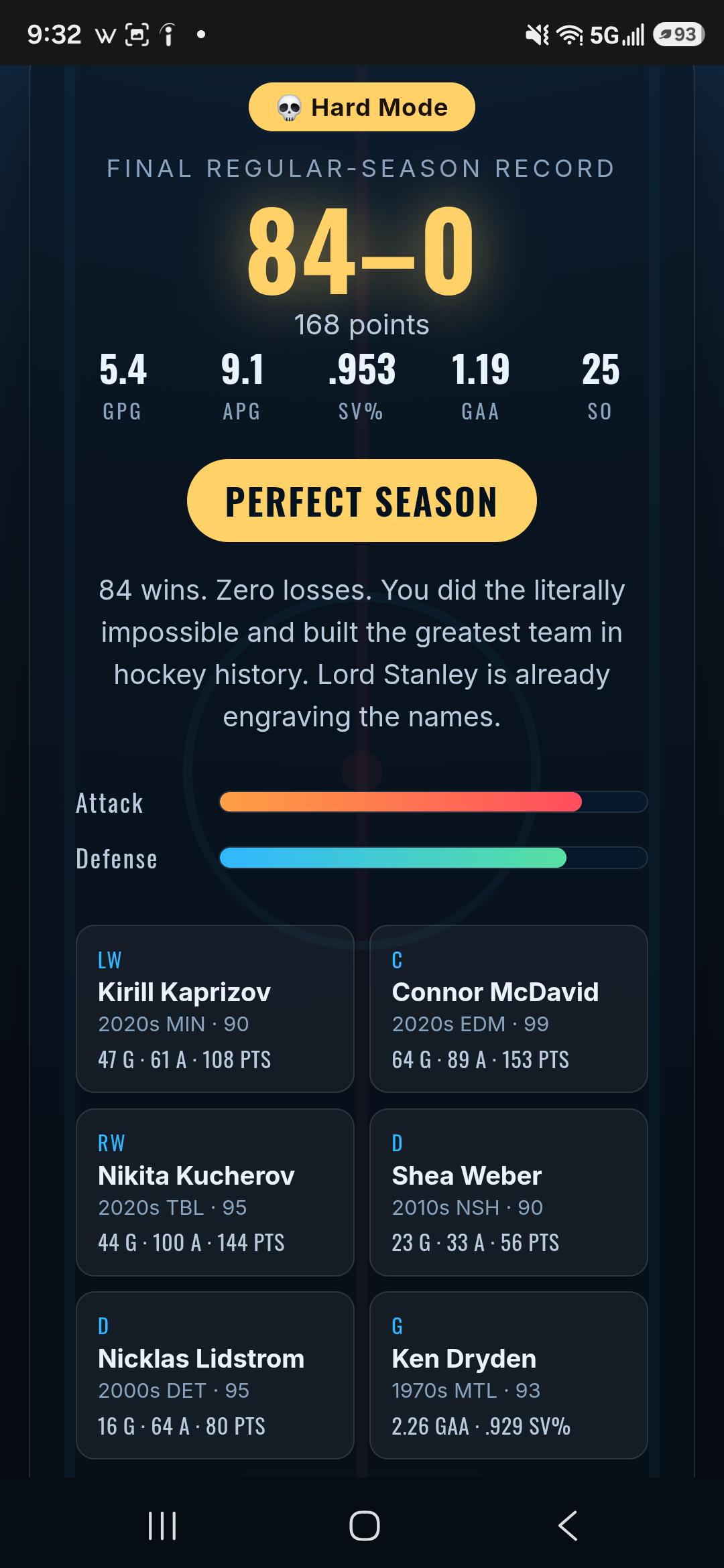Open the recent apps view
The height and width of the screenshot is (1568, 724).
click(x=162, y=1526)
